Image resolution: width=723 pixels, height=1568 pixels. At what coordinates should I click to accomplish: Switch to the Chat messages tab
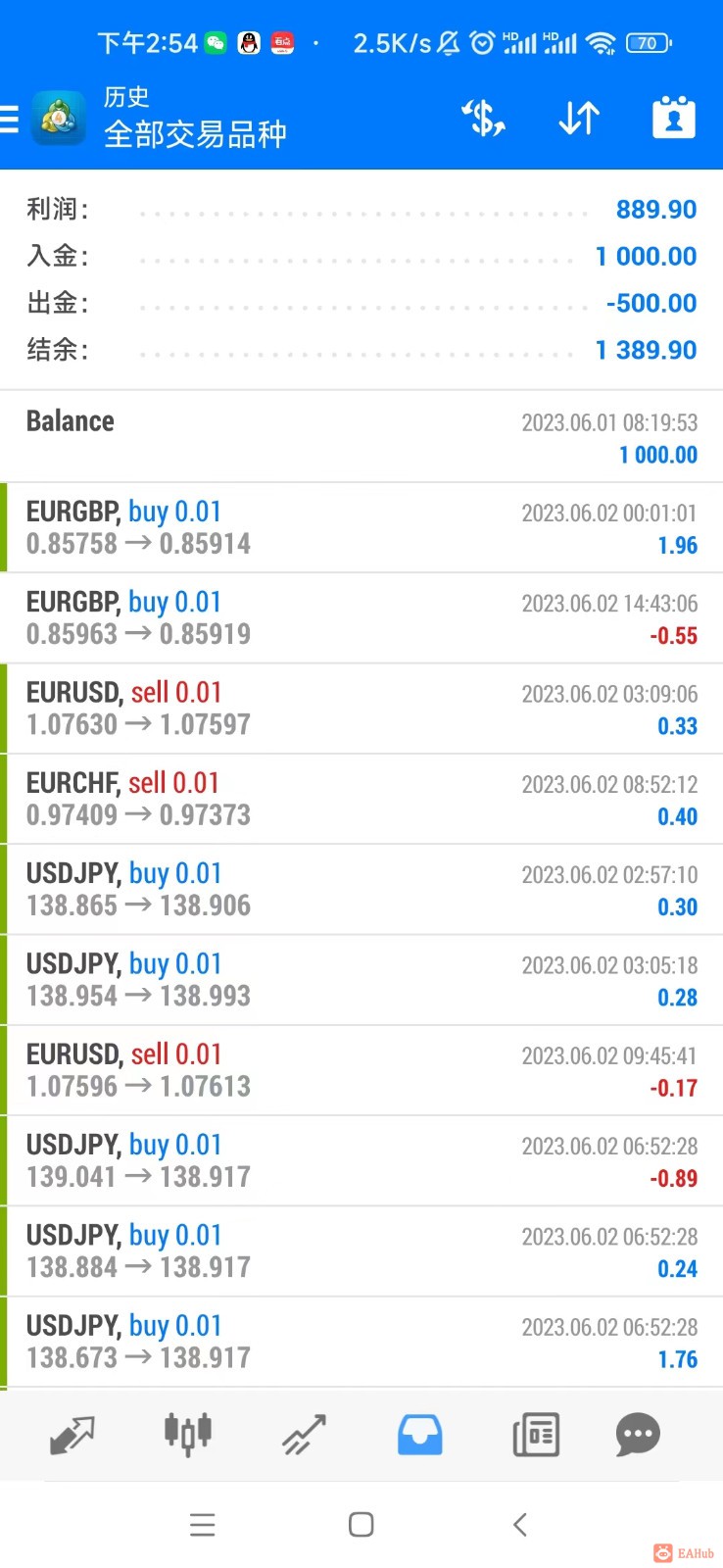click(x=638, y=1435)
